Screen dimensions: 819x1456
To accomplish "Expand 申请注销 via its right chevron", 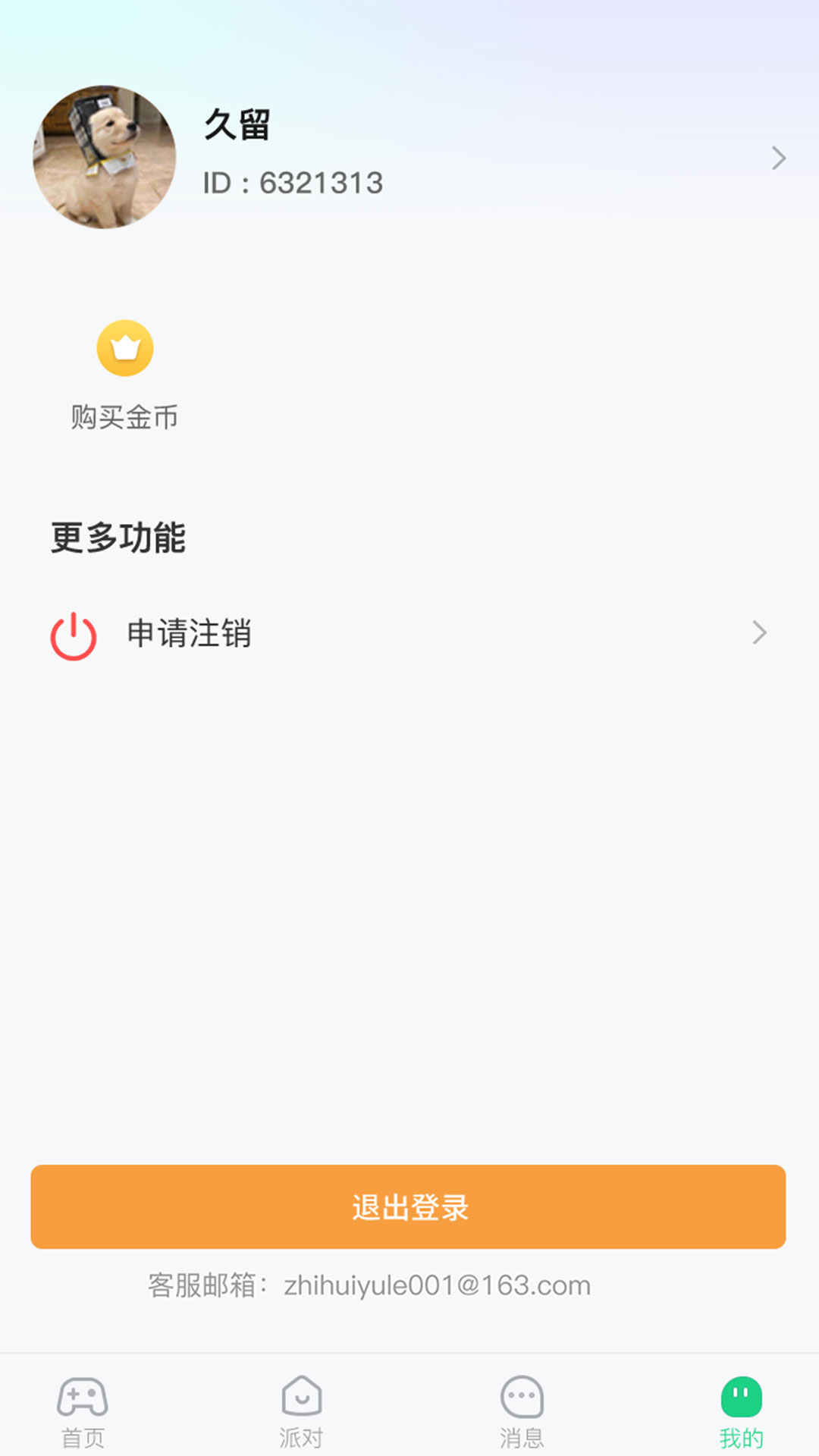I will [759, 632].
